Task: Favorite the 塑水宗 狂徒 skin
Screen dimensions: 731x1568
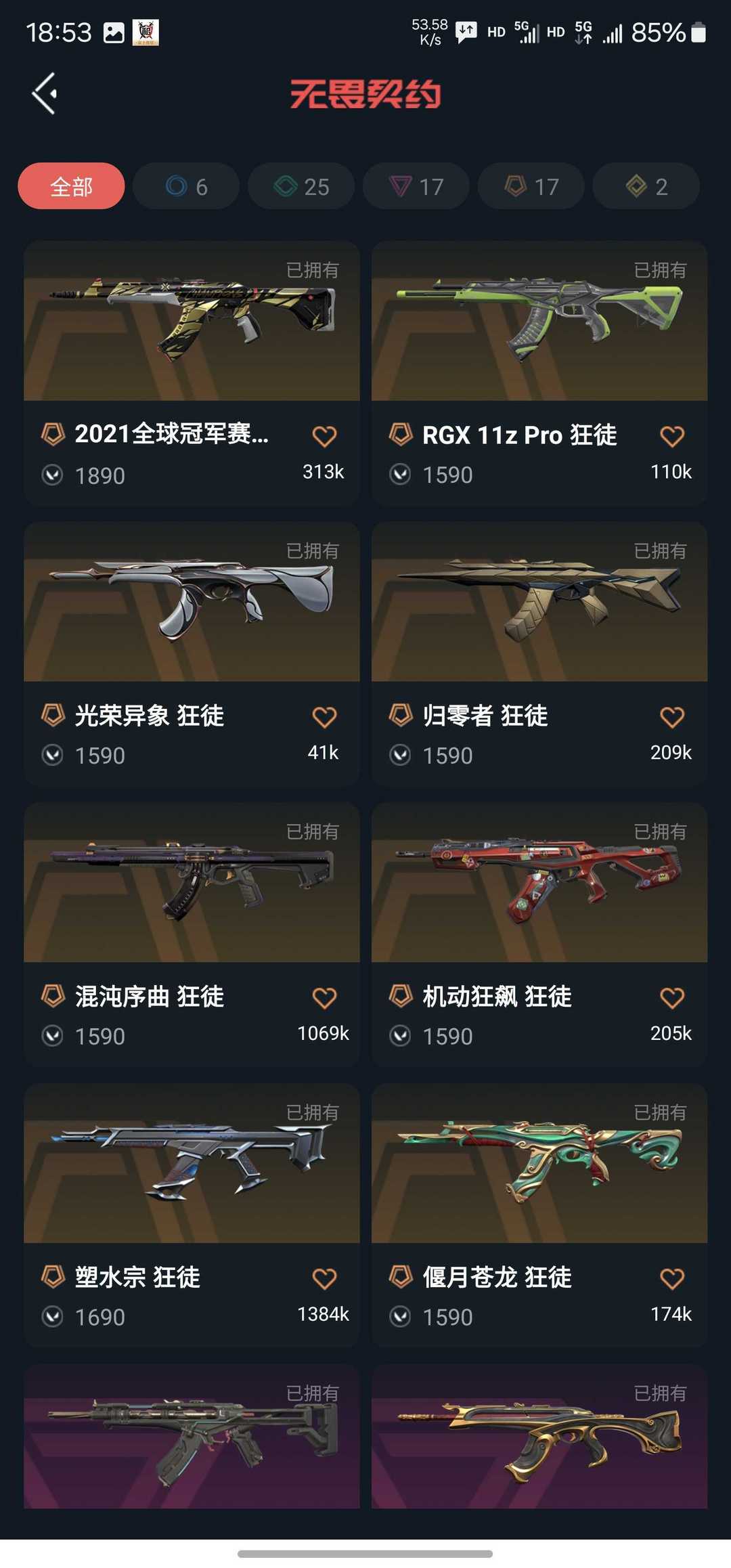Action: pos(324,1279)
